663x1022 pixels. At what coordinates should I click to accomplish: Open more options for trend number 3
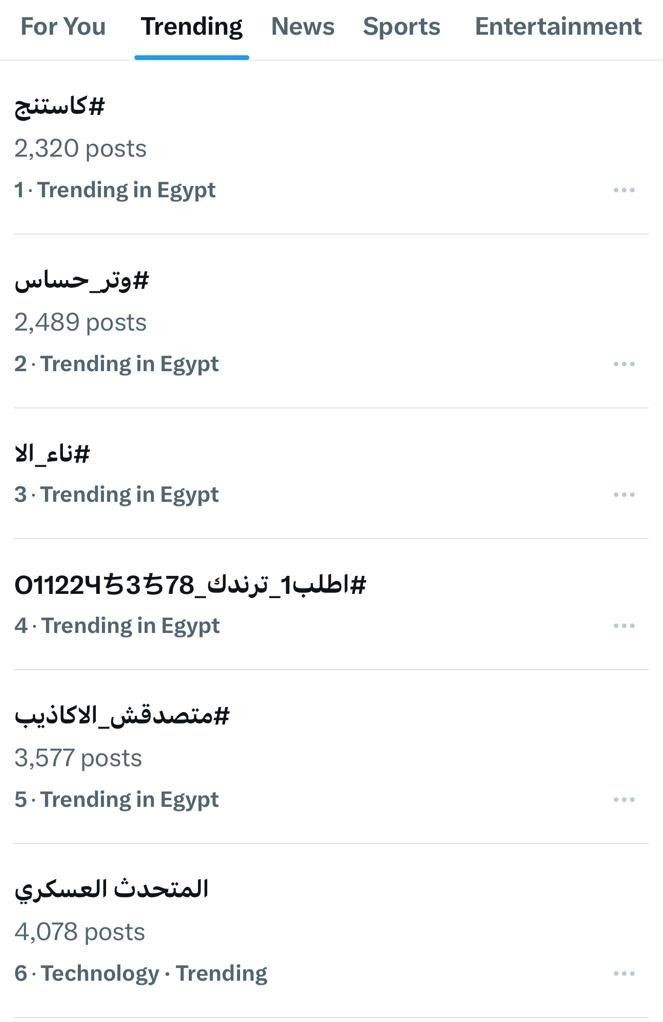tap(624, 495)
